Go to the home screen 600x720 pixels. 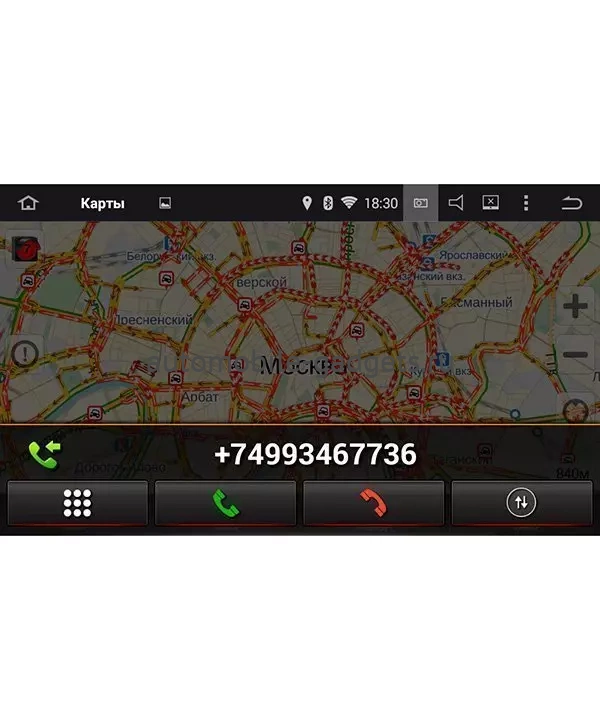(28, 203)
